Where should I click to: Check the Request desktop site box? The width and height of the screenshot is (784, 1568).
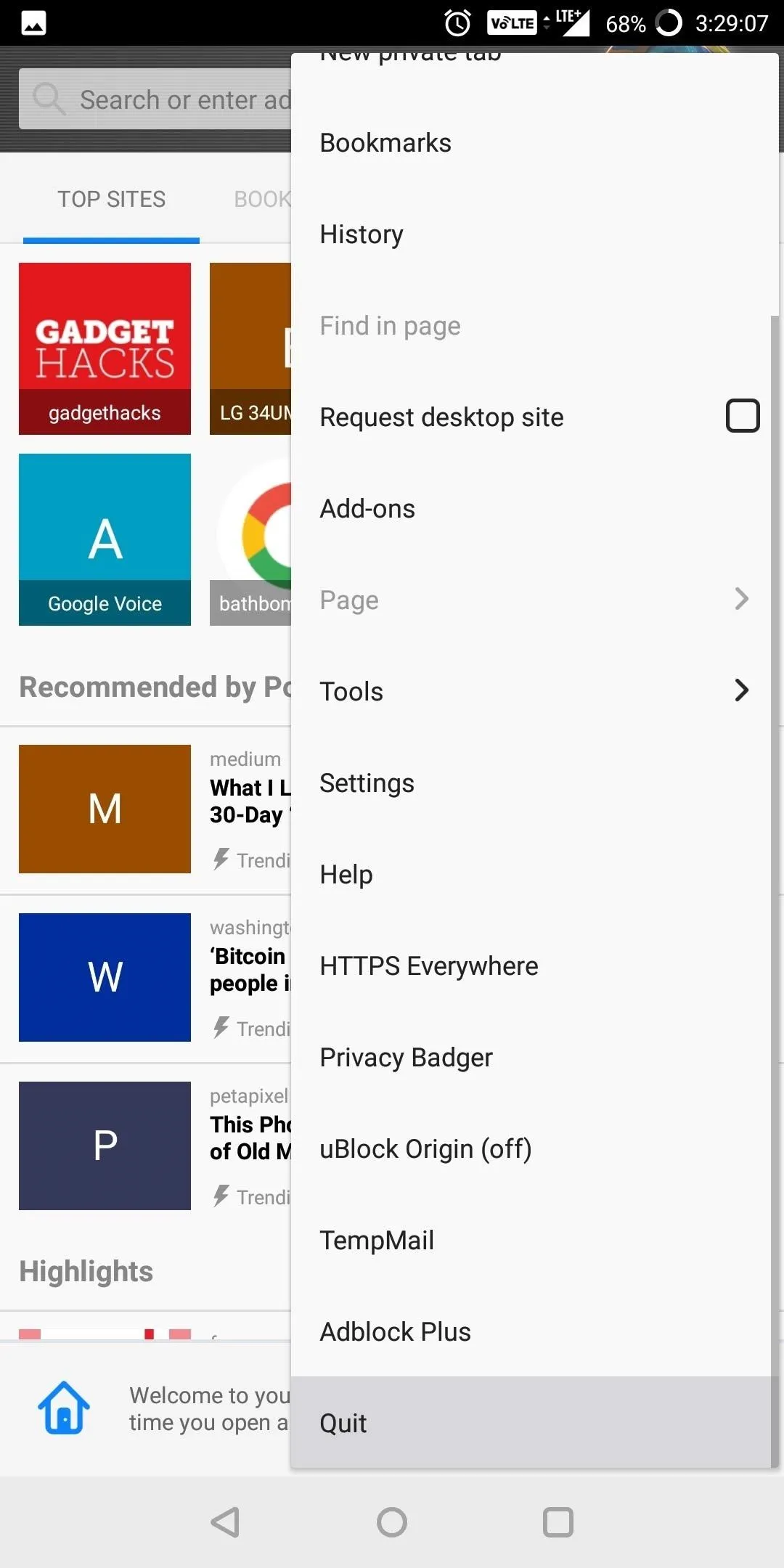(x=742, y=416)
